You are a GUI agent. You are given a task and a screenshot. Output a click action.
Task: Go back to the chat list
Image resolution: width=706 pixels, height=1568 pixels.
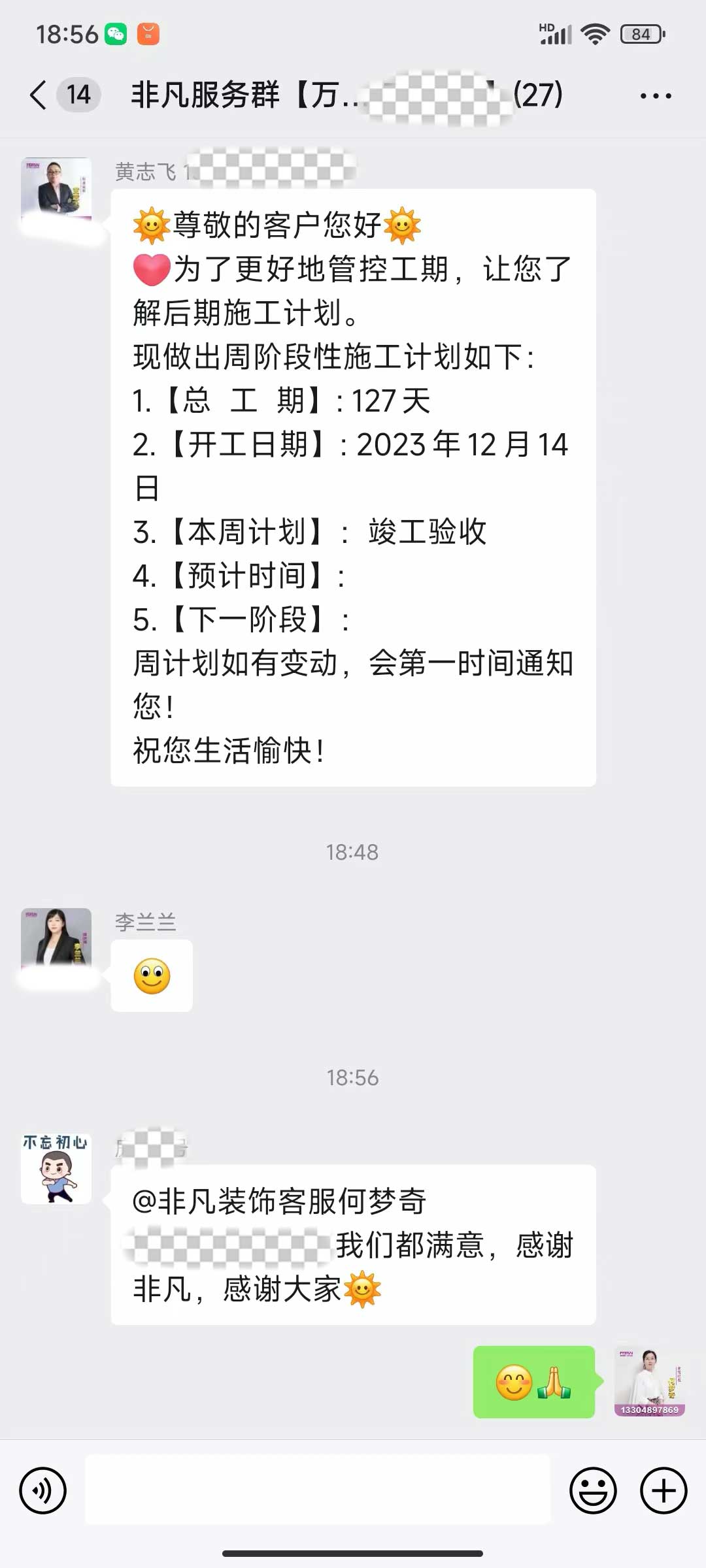(x=39, y=95)
